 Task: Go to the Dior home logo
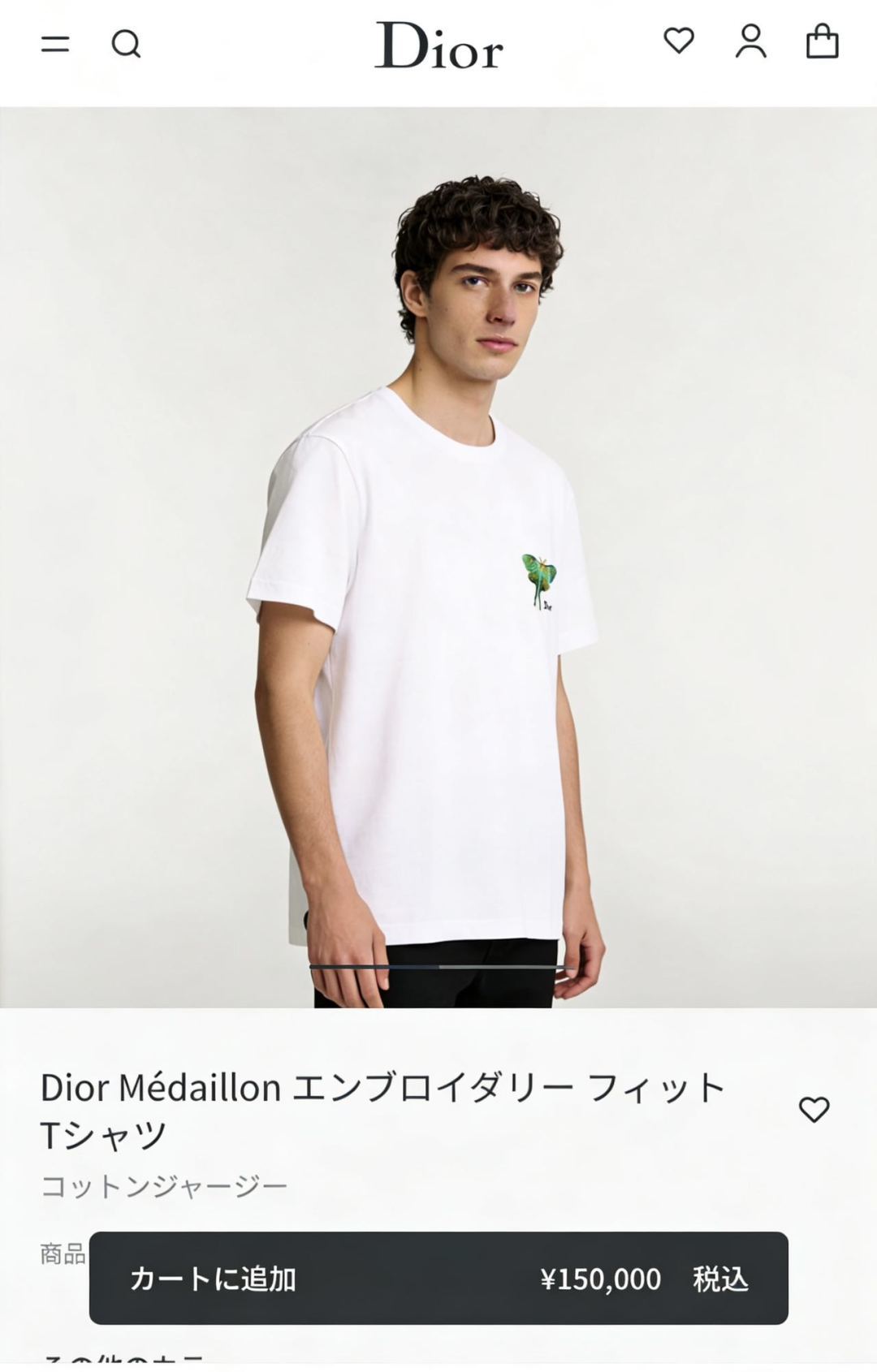click(438, 45)
